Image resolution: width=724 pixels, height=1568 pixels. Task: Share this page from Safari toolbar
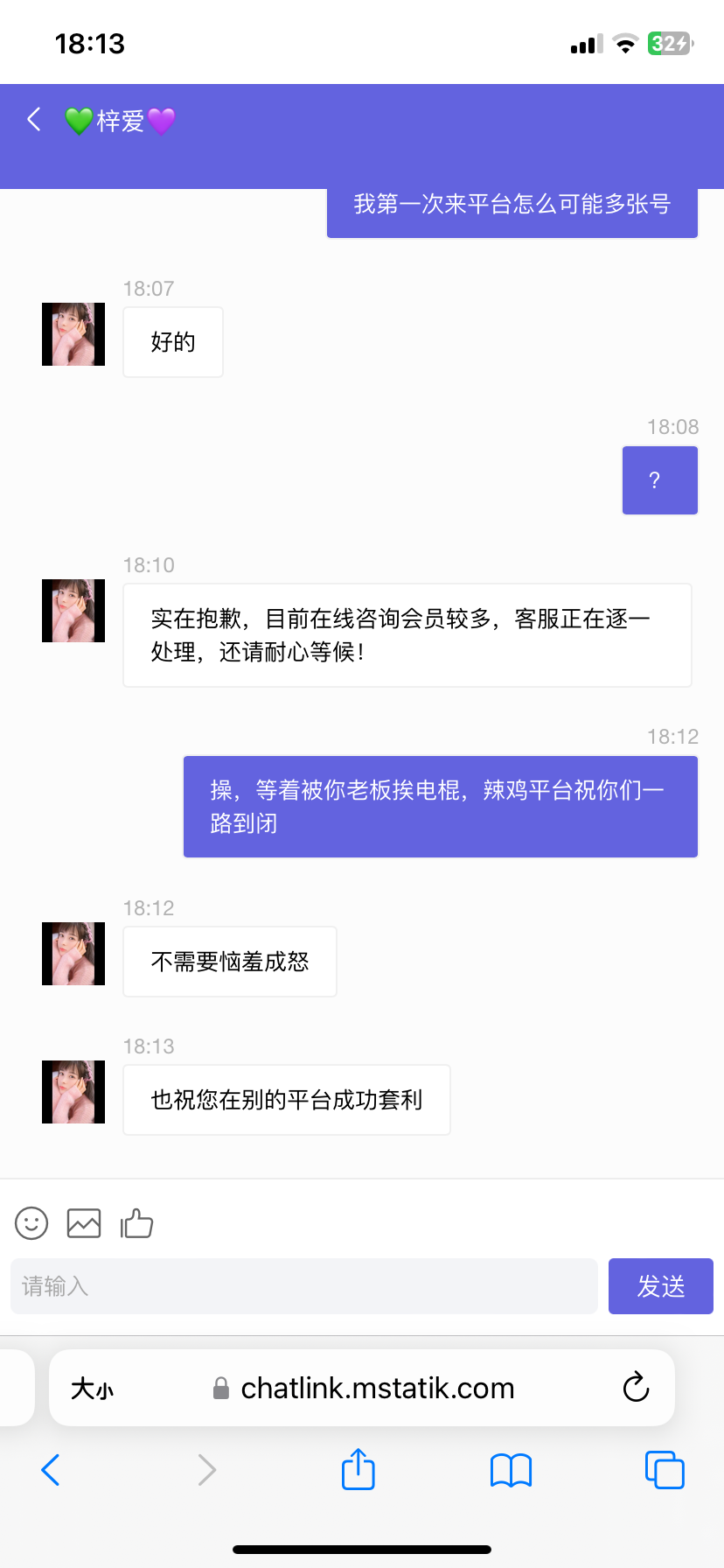point(358,1470)
